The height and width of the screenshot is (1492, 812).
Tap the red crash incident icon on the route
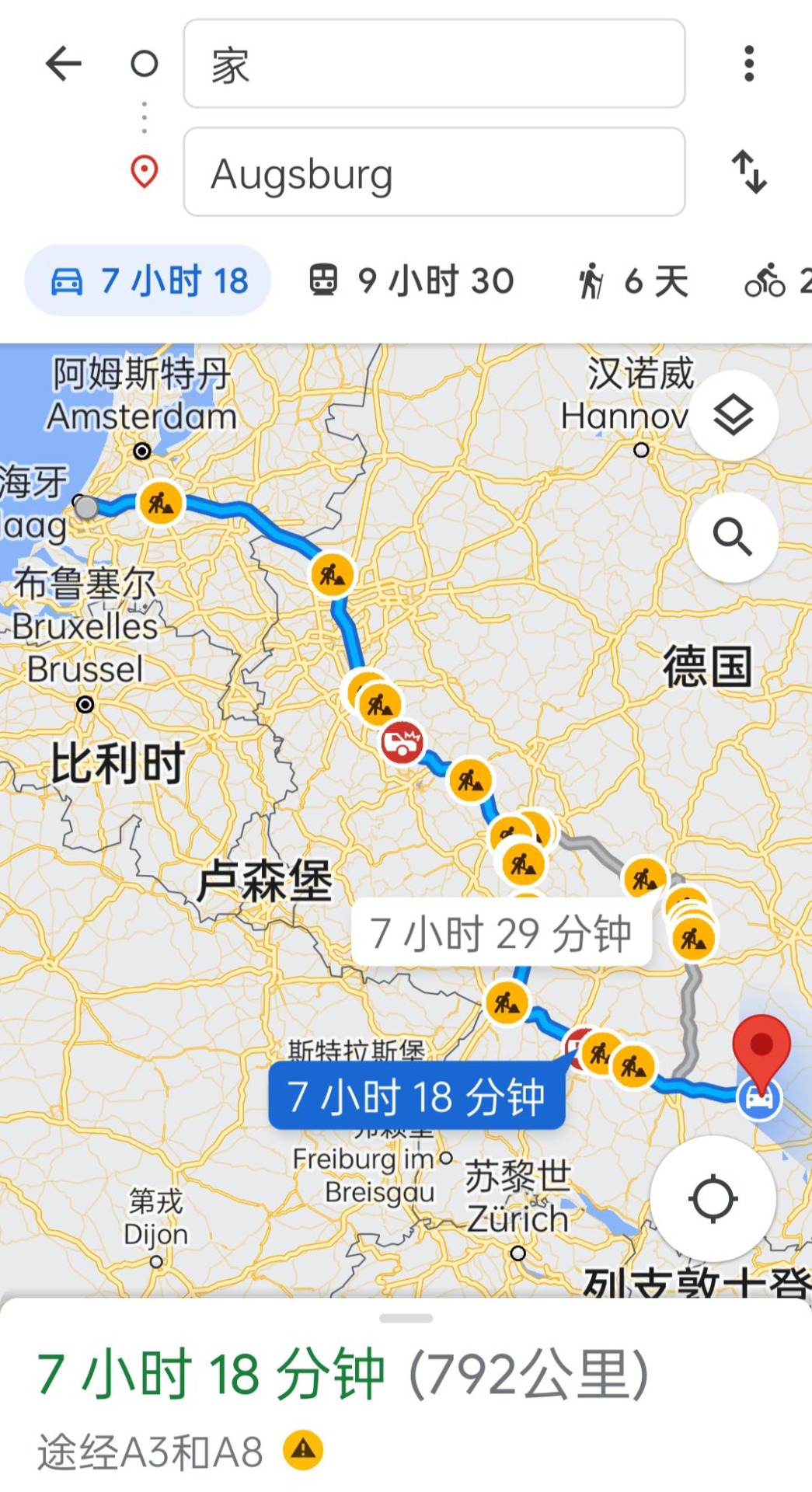(402, 742)
